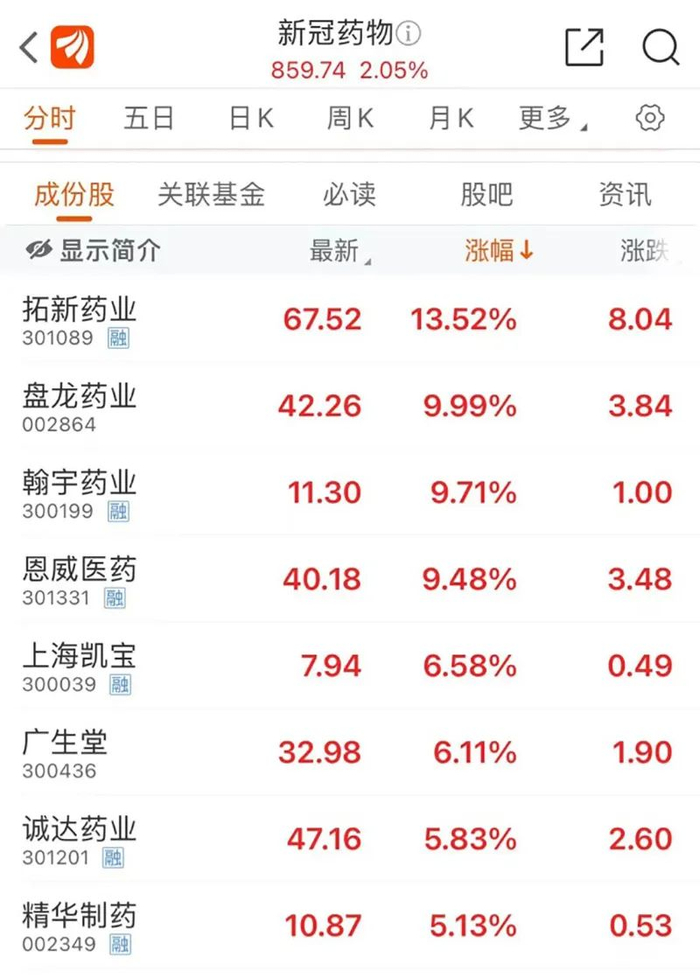Open 翰宇药业 stock details
This screenshot has height=977, width=700.
[x=80, y=493]
